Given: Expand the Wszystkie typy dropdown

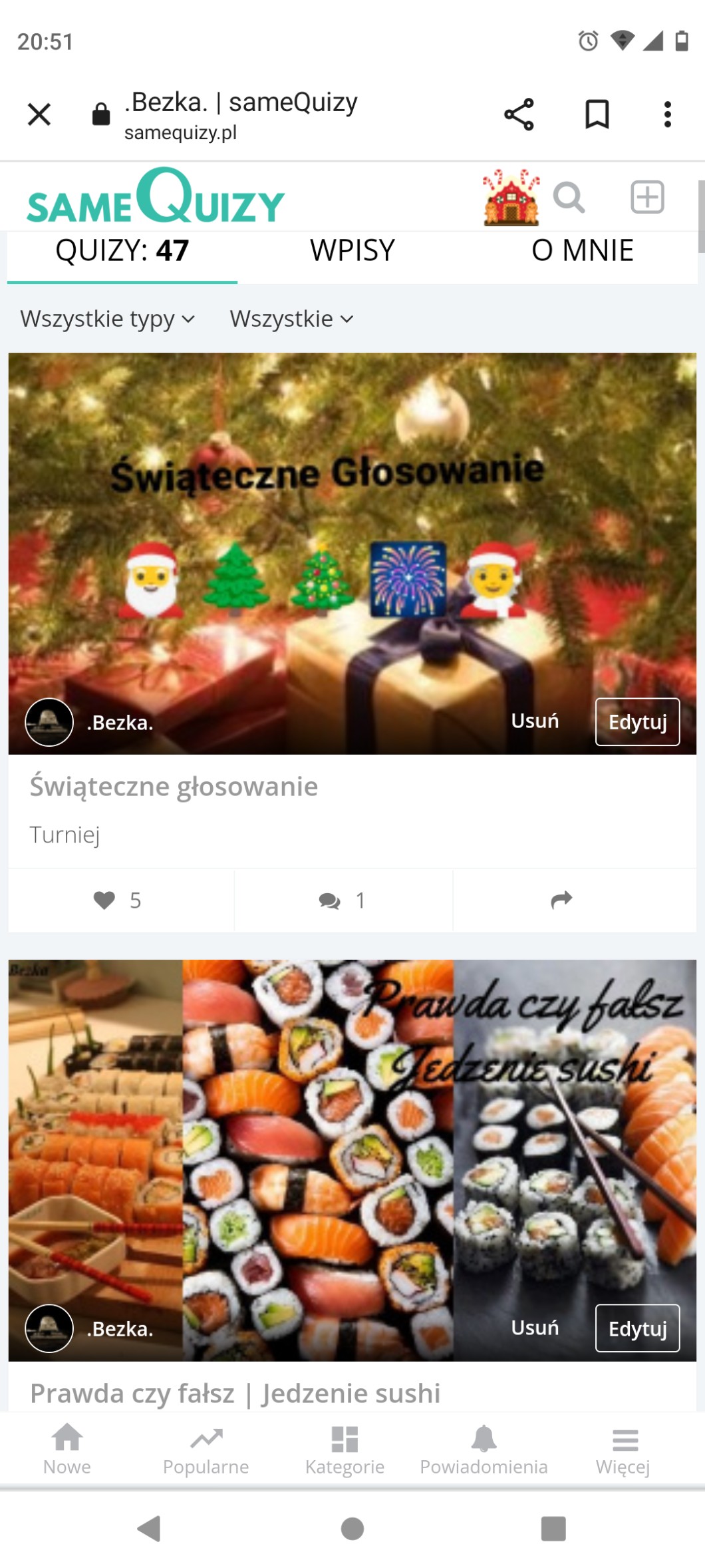Looking at the screenshot, I should pyautogui.click(x=107, y=319).
